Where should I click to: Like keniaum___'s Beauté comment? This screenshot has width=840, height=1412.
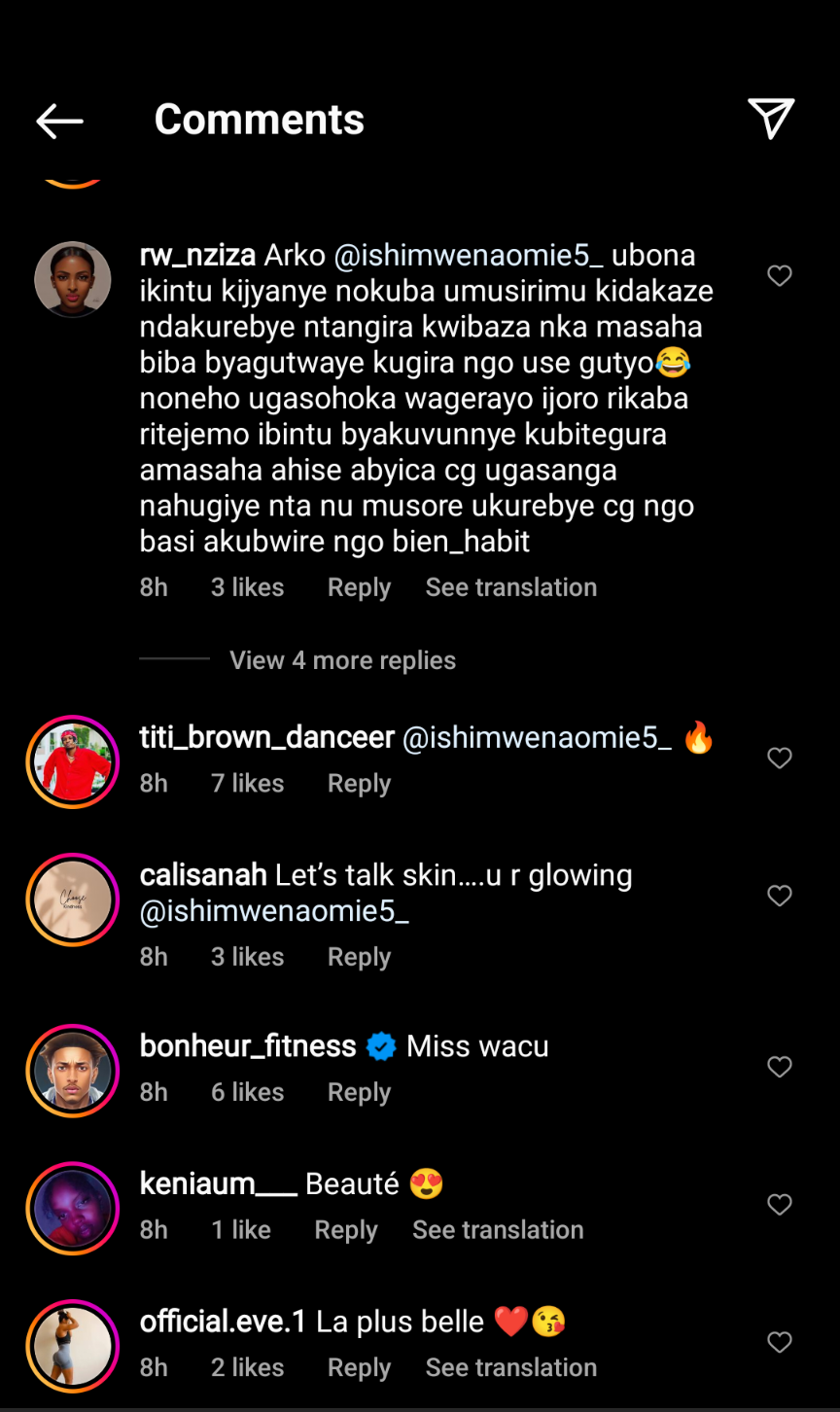click(x=780, y=1205)
